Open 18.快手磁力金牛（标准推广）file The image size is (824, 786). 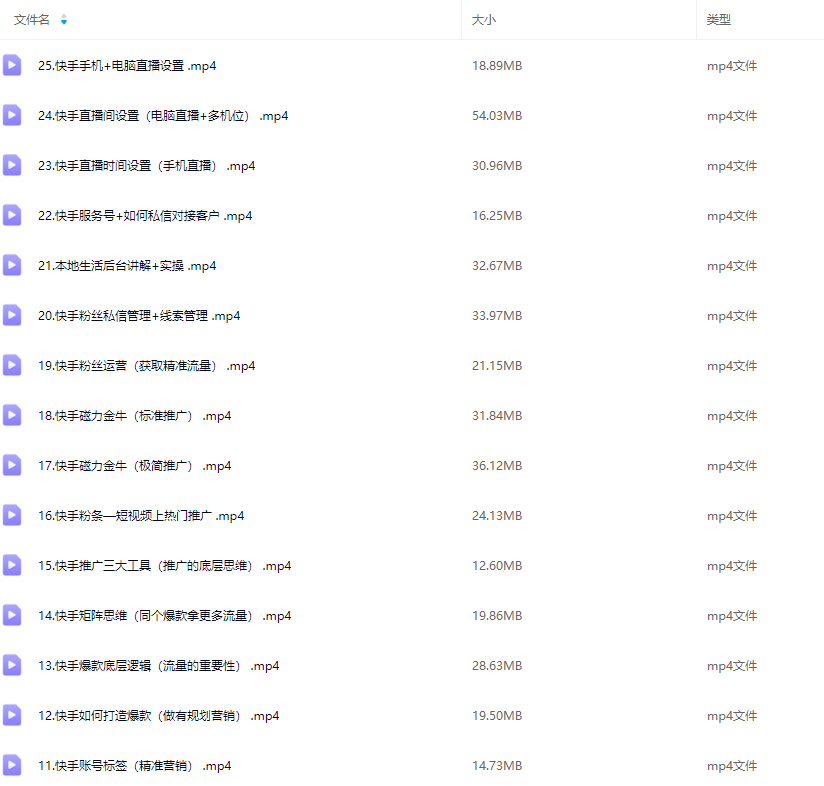[x=134, y=416]
